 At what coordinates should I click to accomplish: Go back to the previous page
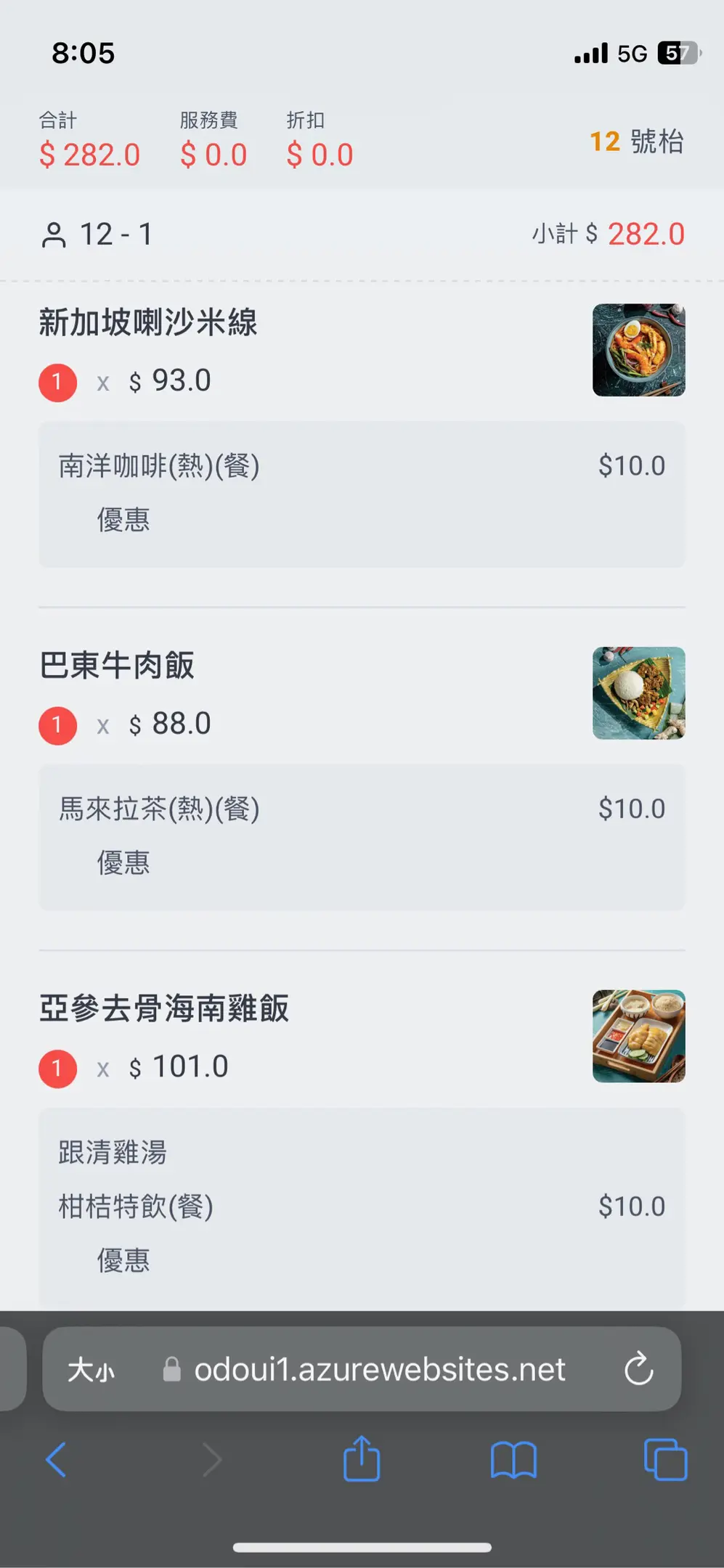(56, 1460)
